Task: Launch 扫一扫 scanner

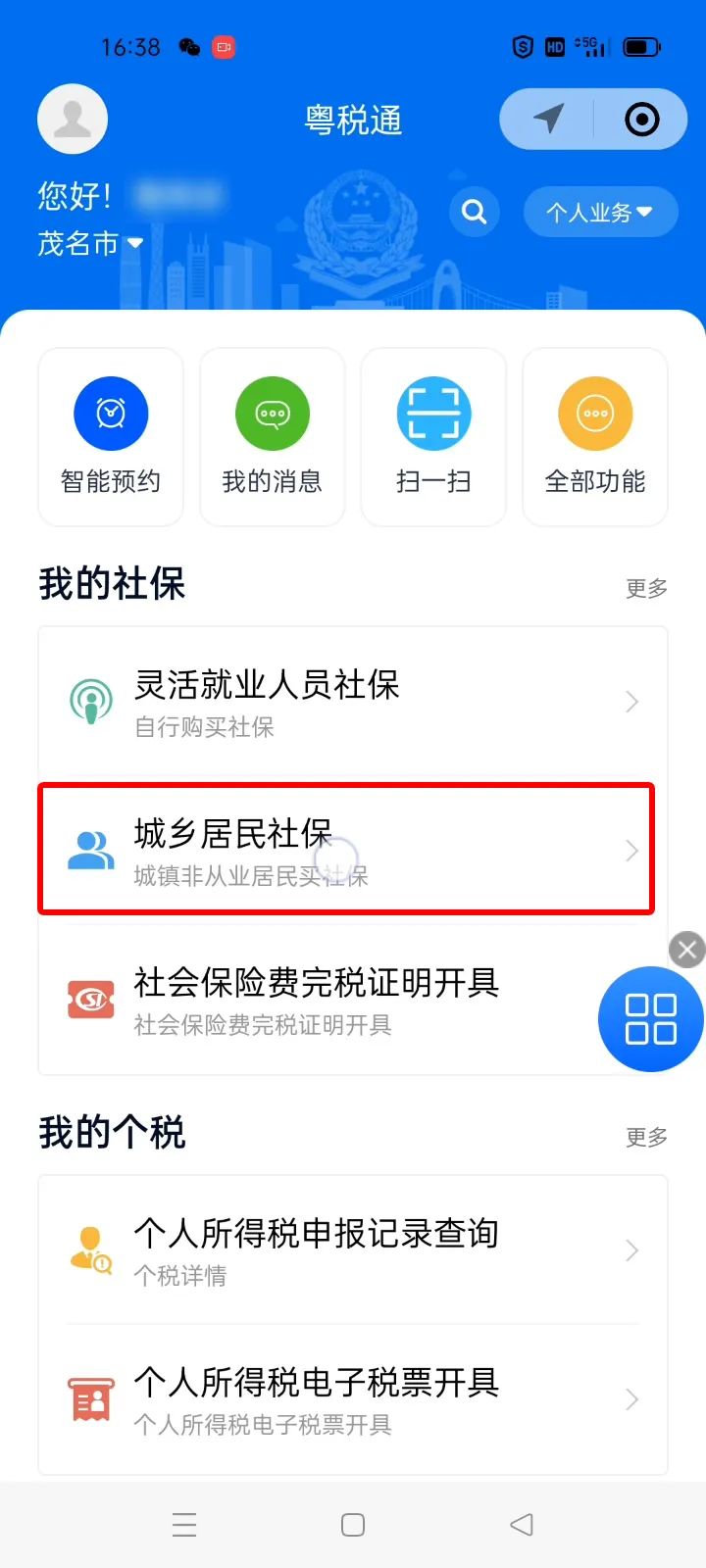Action: click(x=433, y=437)
